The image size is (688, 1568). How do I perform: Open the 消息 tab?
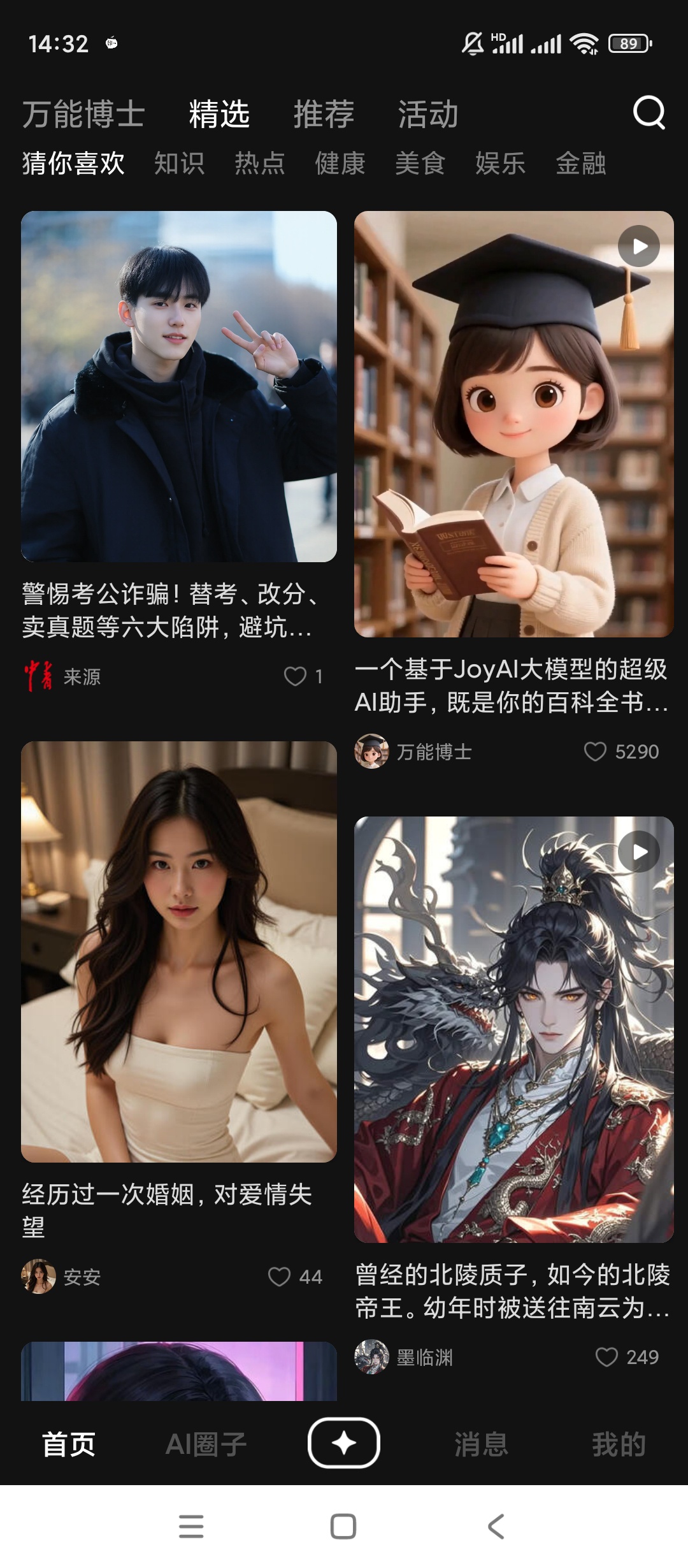481,1444
